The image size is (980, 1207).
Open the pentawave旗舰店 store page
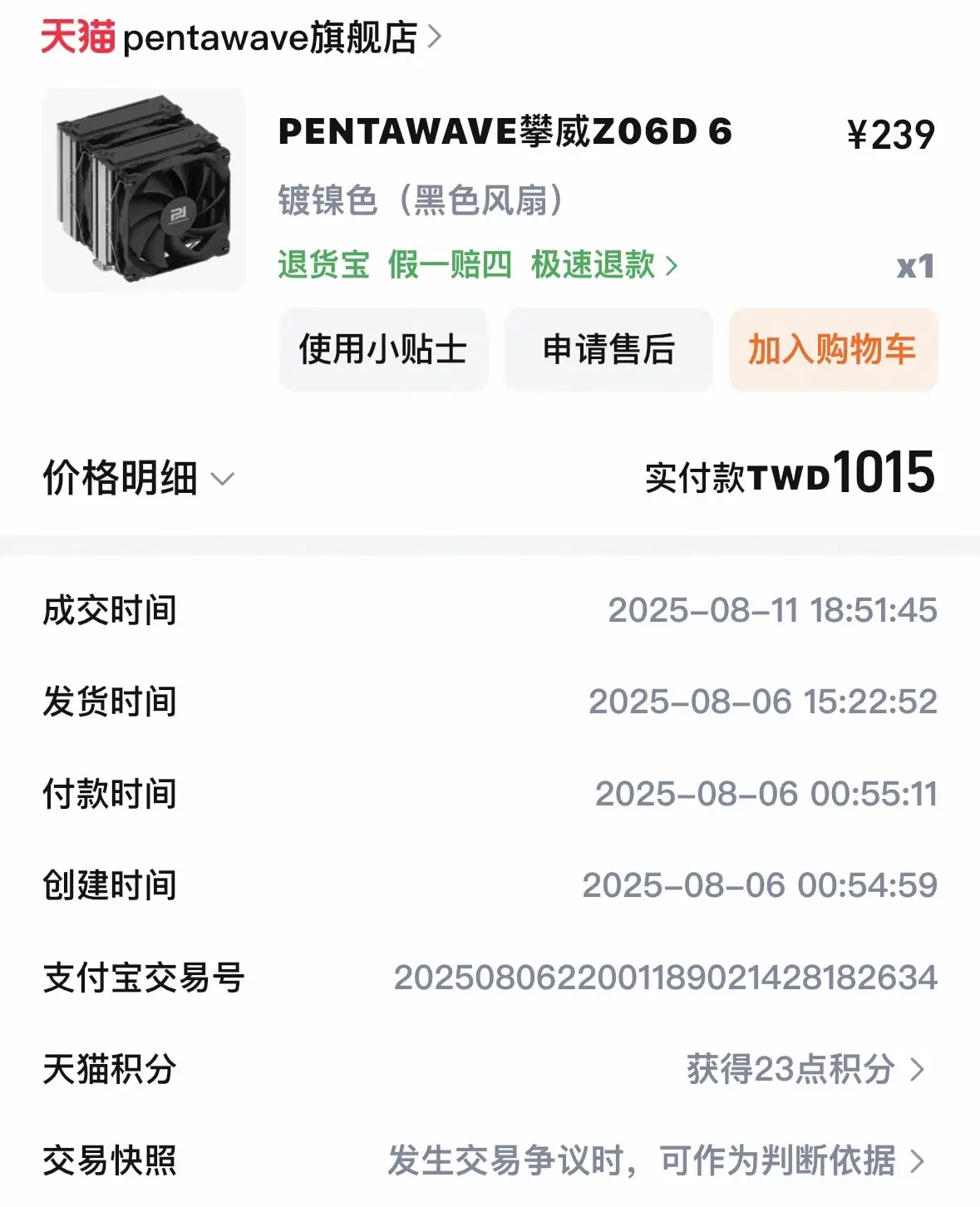269,37
